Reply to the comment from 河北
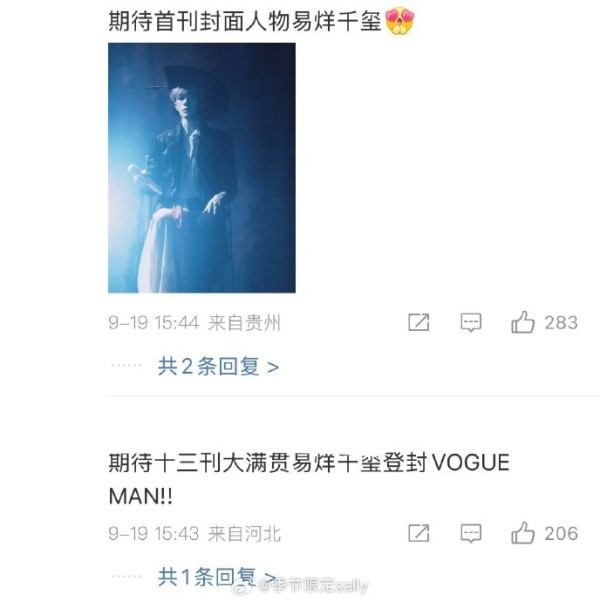Viewport: 600px width, 601px height. coord(470,533)
